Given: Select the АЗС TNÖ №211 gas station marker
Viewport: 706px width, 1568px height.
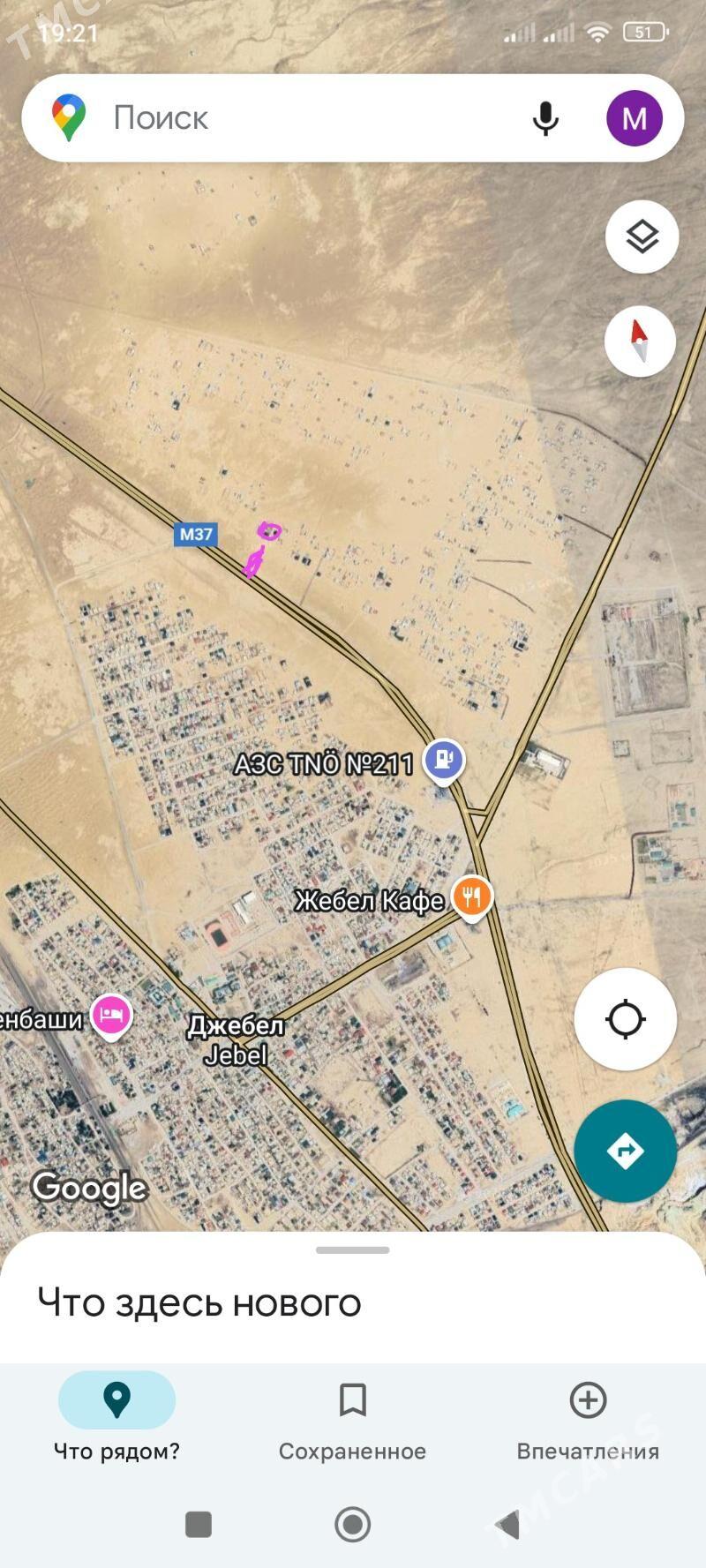Looking at the screenshot, I should pyautogui.click(x=444, y=761).
